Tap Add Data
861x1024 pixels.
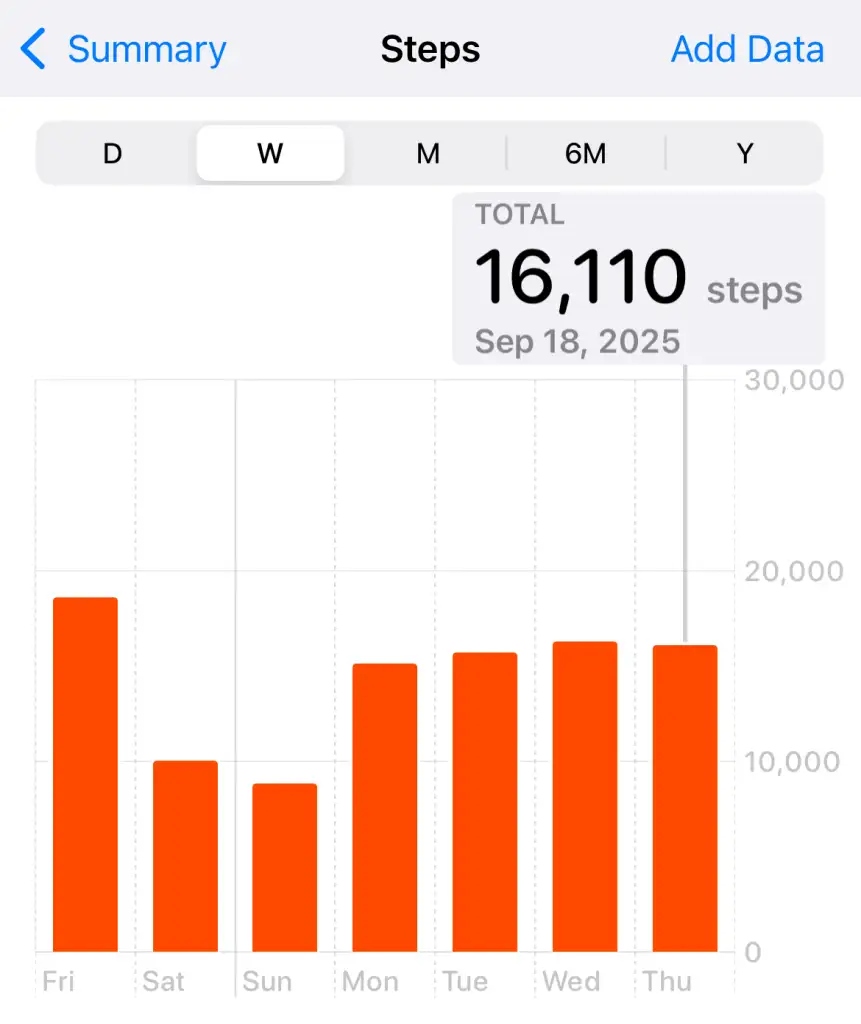[x=747, y=49]
